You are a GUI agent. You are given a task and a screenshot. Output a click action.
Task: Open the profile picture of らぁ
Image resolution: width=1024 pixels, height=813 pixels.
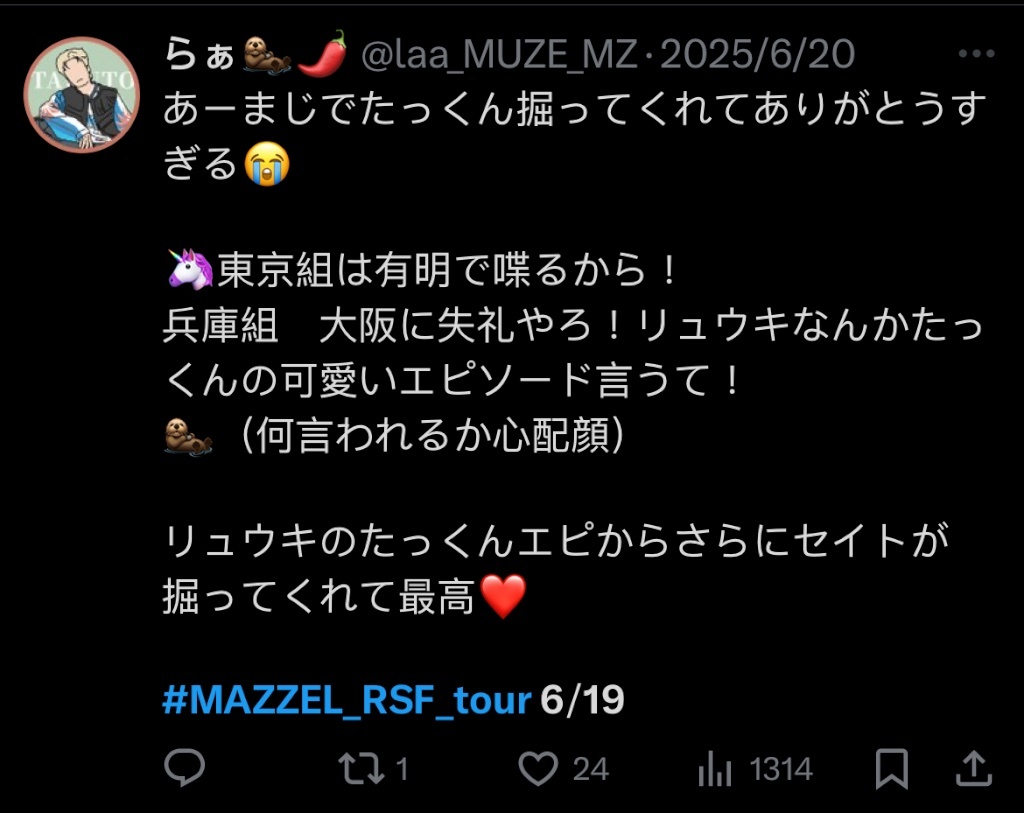[81, 95]
